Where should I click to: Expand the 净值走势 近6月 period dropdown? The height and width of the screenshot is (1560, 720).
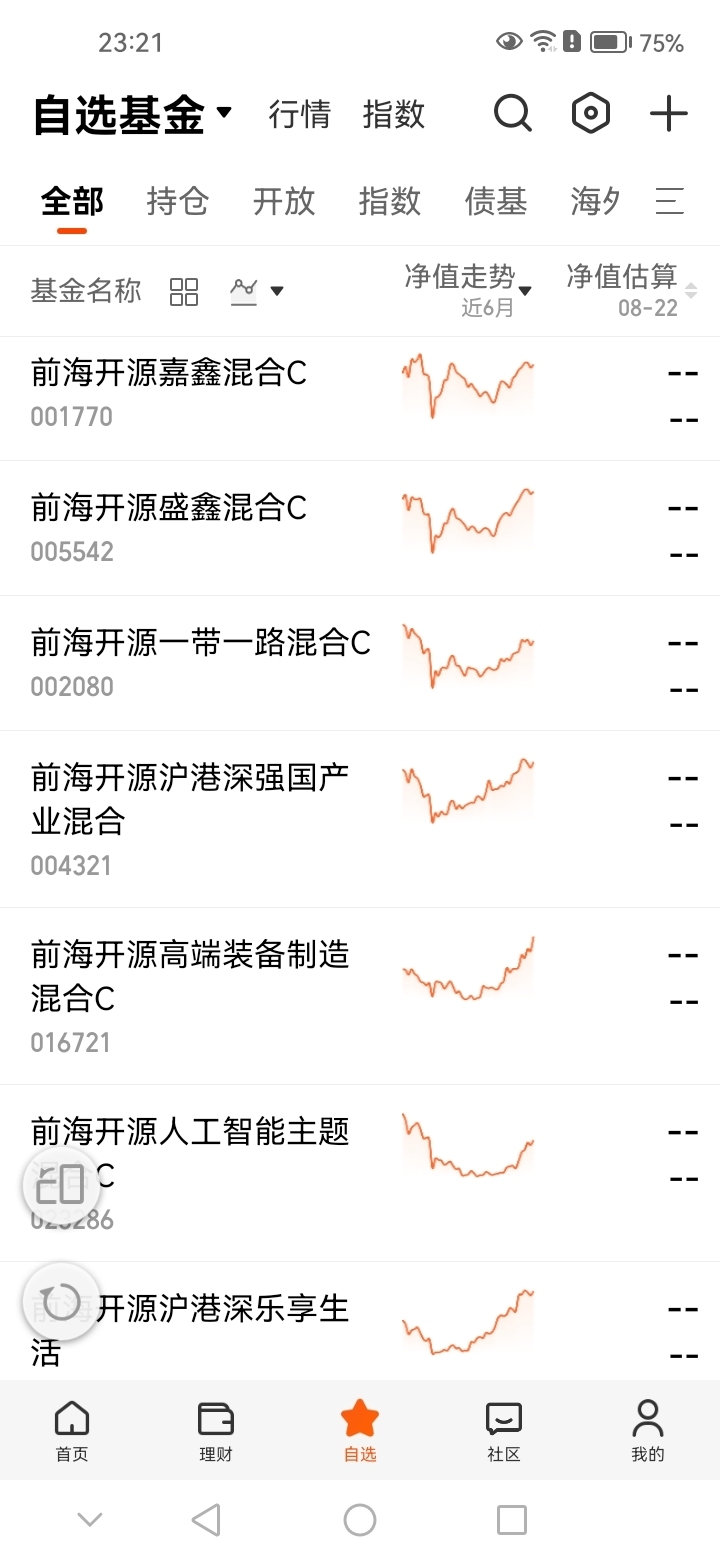coord(468,289)
